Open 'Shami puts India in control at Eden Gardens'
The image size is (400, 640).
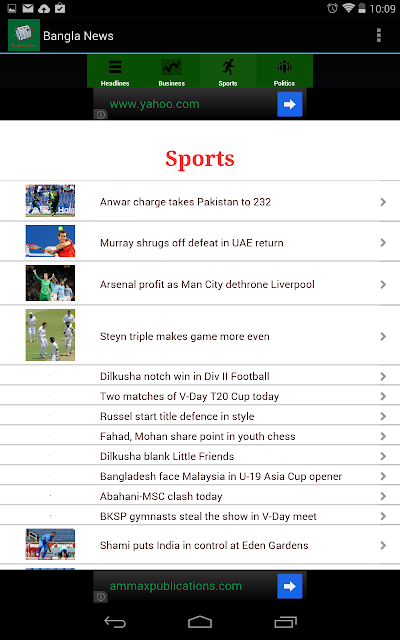pos(200,544)
